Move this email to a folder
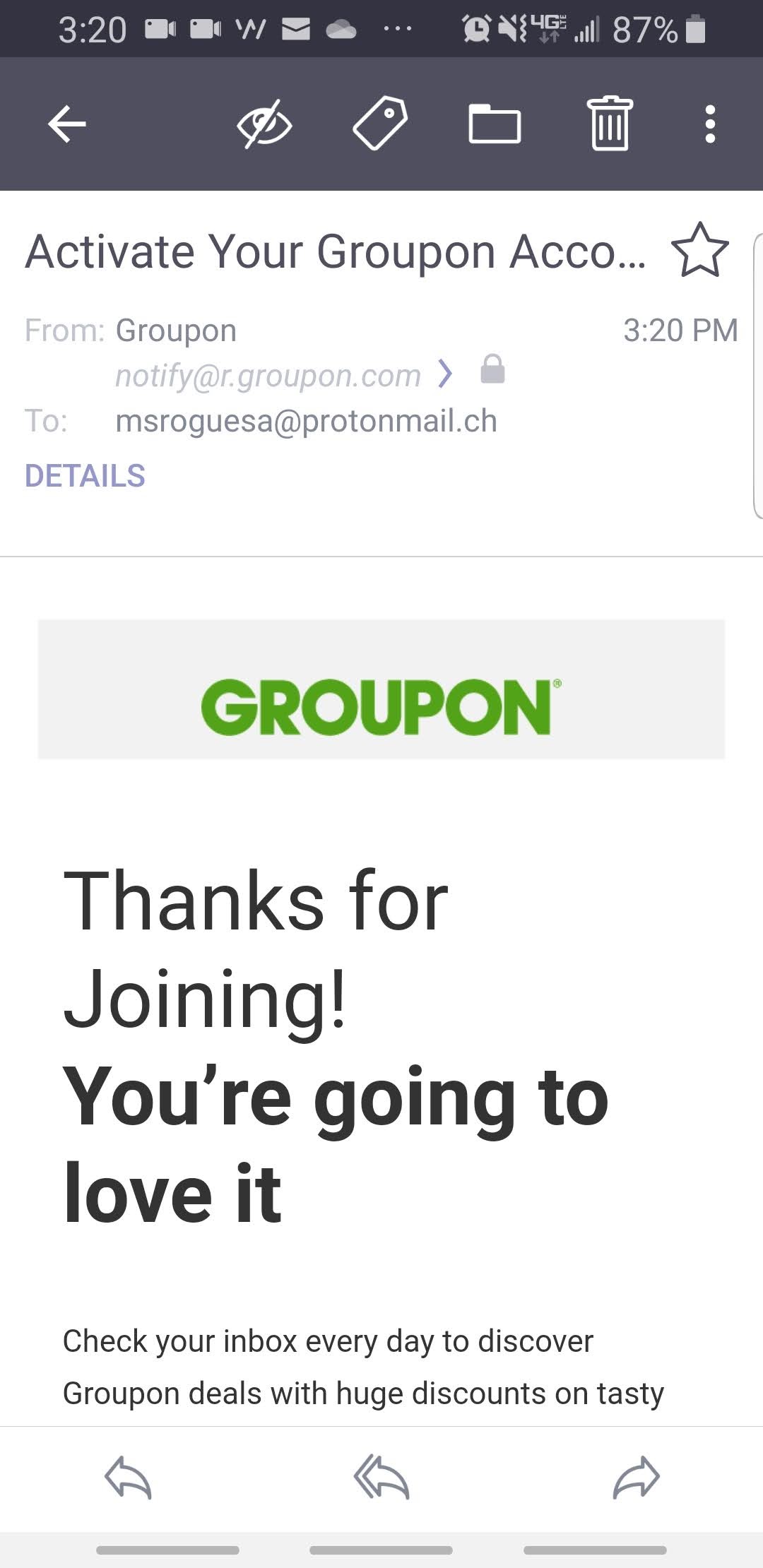This screenshot has height=1568, width=763. click(x=495, y=124)
